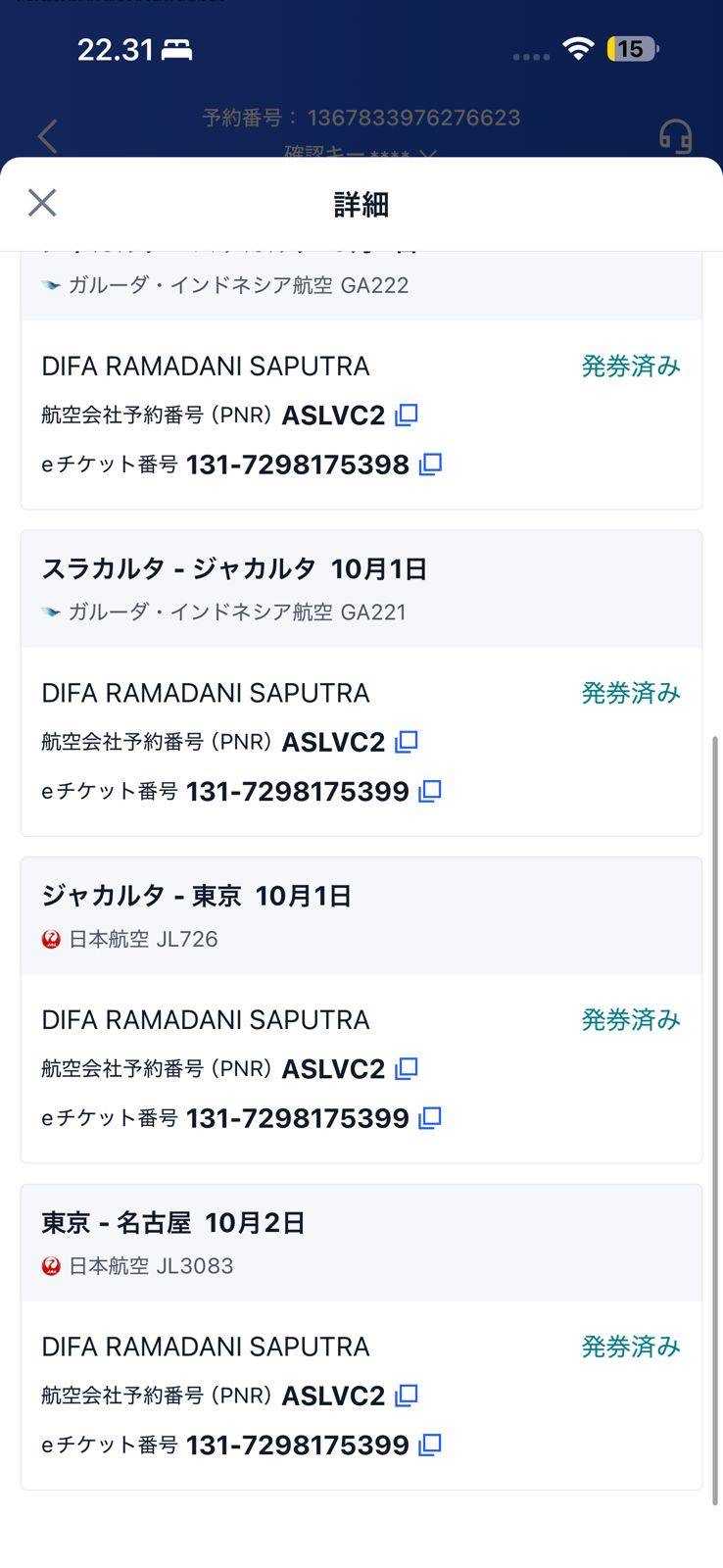Screen dimensions: 723x1568
Task: Copy the e-ticket number for ジャカルタ - 東京
Action: (x=430, y=1118)
